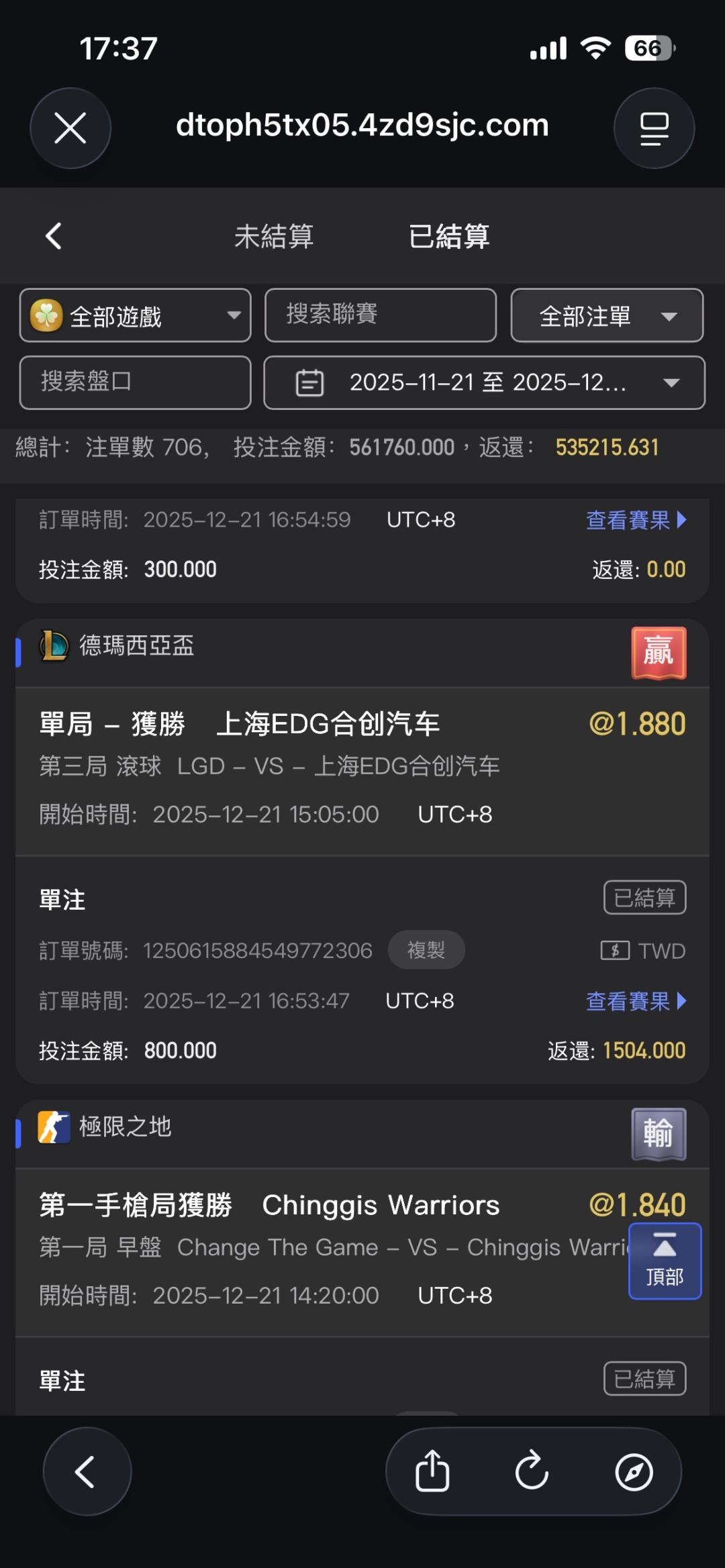Screen dimensions: 725x1568
Task: Tap the 搜索聯賽 search field
Action: (x=381, y=315)
